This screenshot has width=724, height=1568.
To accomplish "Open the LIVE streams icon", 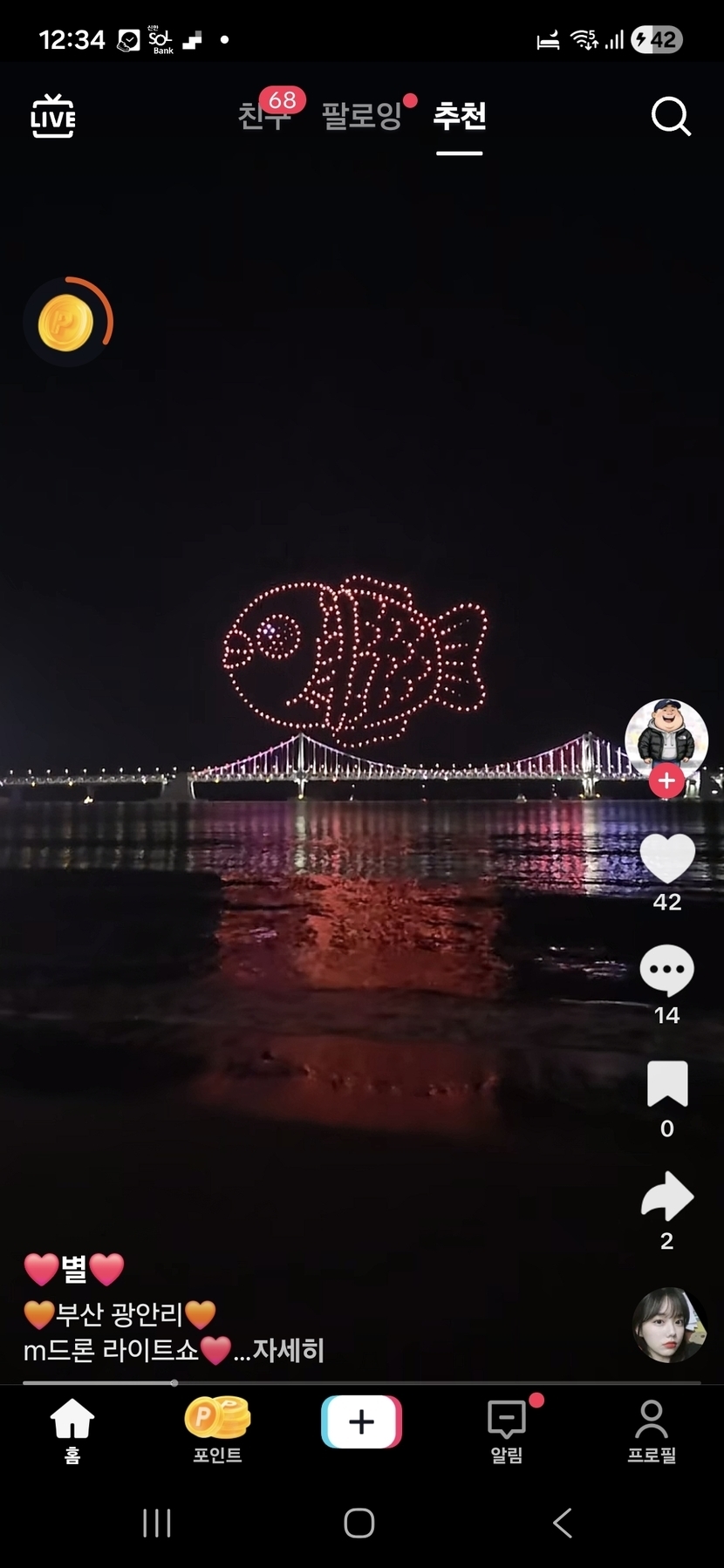I will [53, 117].
